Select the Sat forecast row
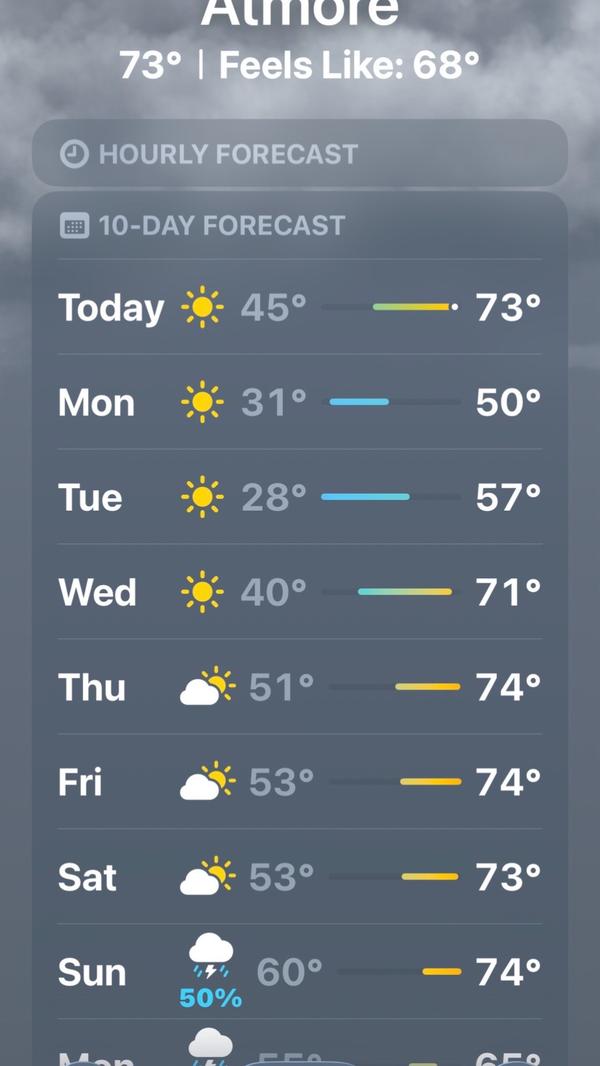600x1066 pixels. tap(300, 877)
